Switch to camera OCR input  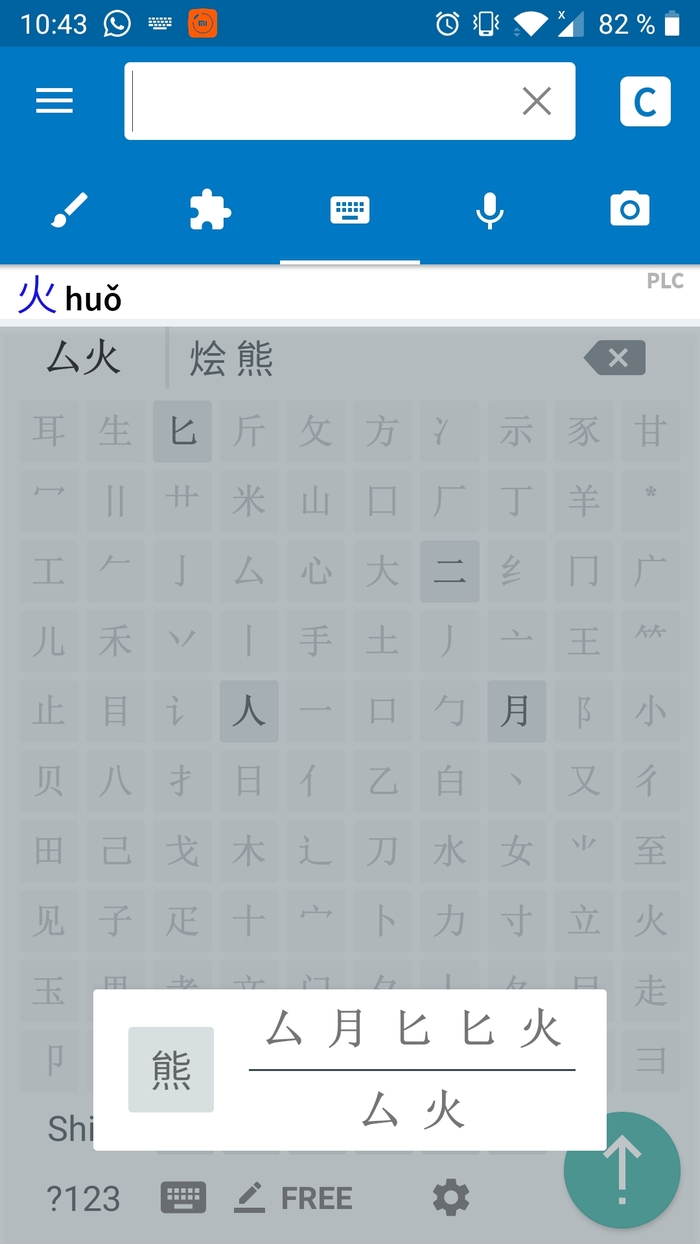click(630, 210)
